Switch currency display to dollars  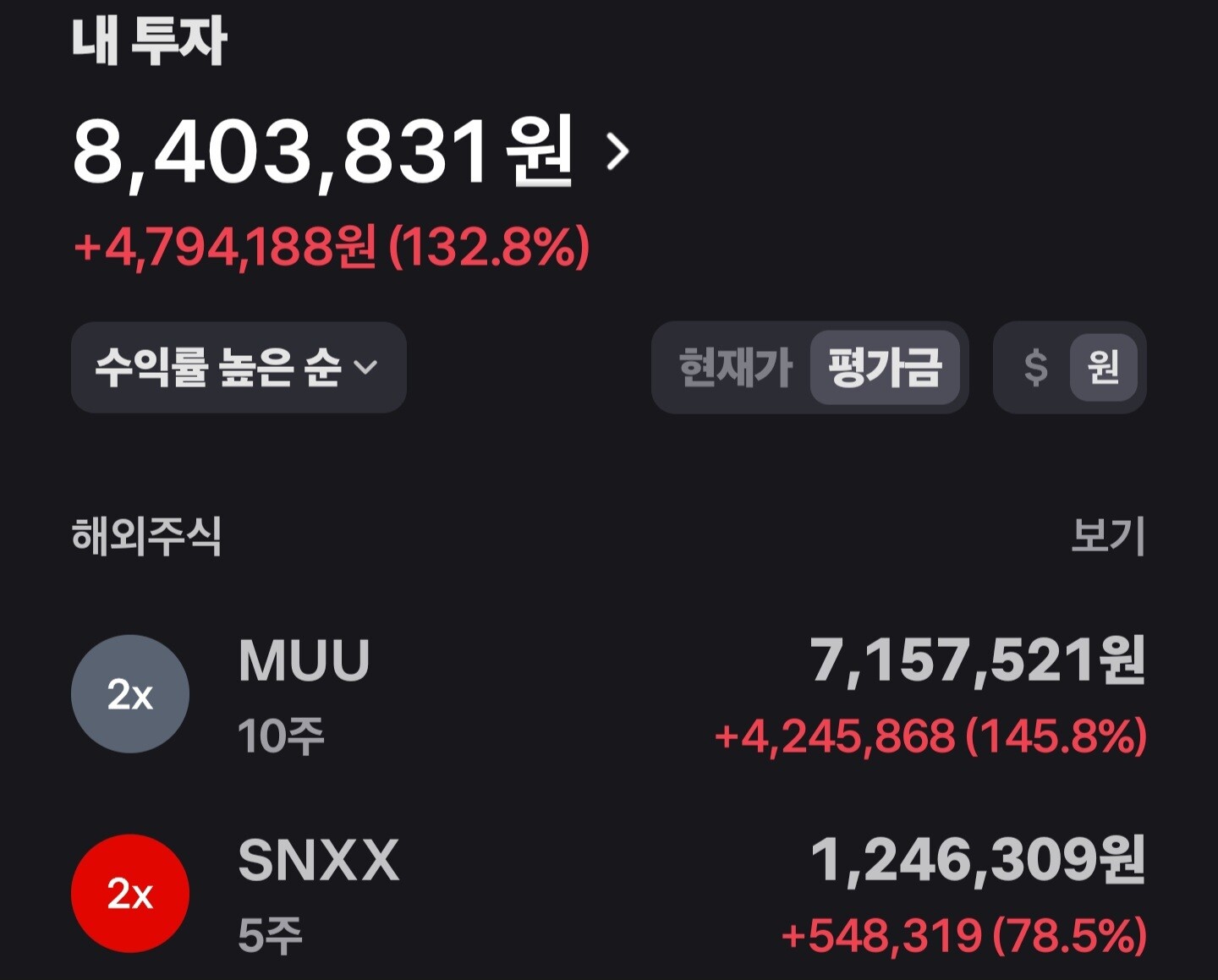click(1035, 367)
